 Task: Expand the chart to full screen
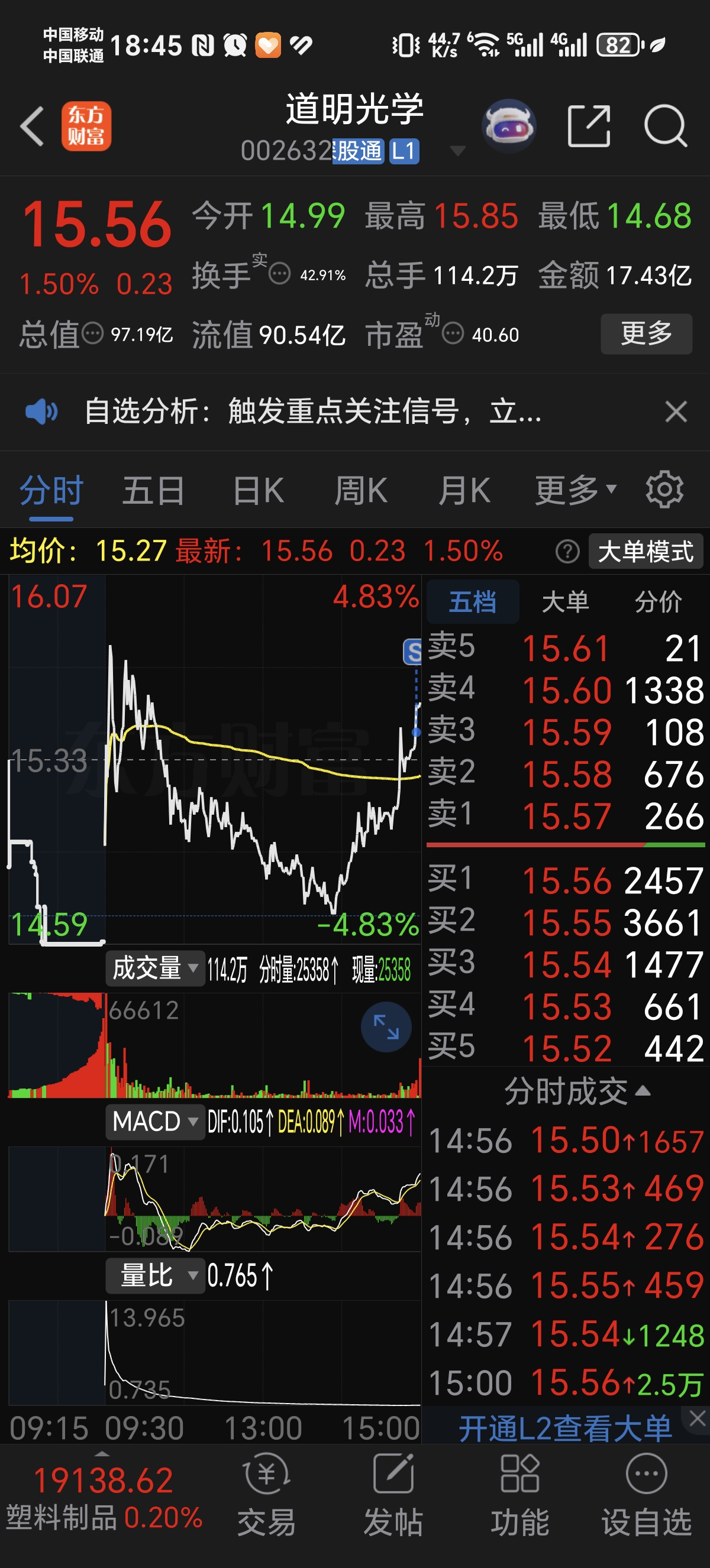[x=386, y=1028]
